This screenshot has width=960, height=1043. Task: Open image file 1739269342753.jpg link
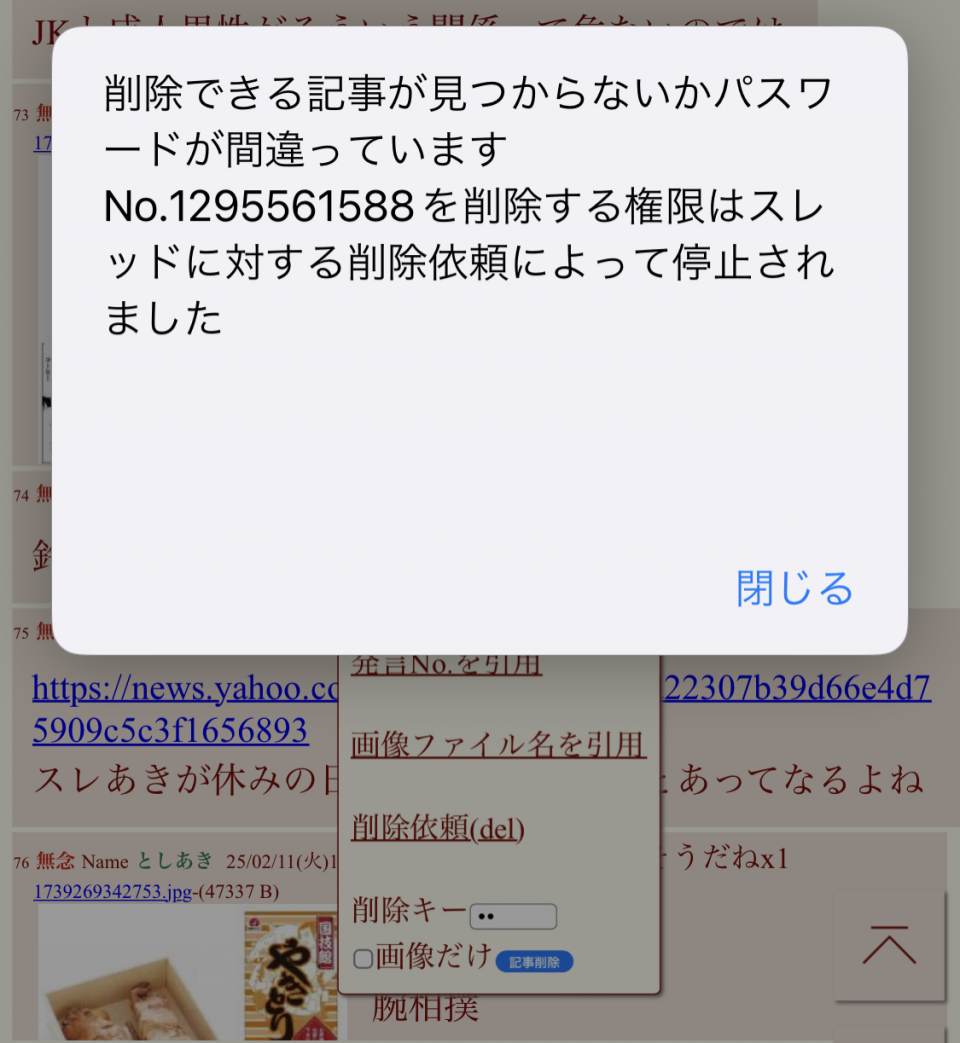coord(111,892)
